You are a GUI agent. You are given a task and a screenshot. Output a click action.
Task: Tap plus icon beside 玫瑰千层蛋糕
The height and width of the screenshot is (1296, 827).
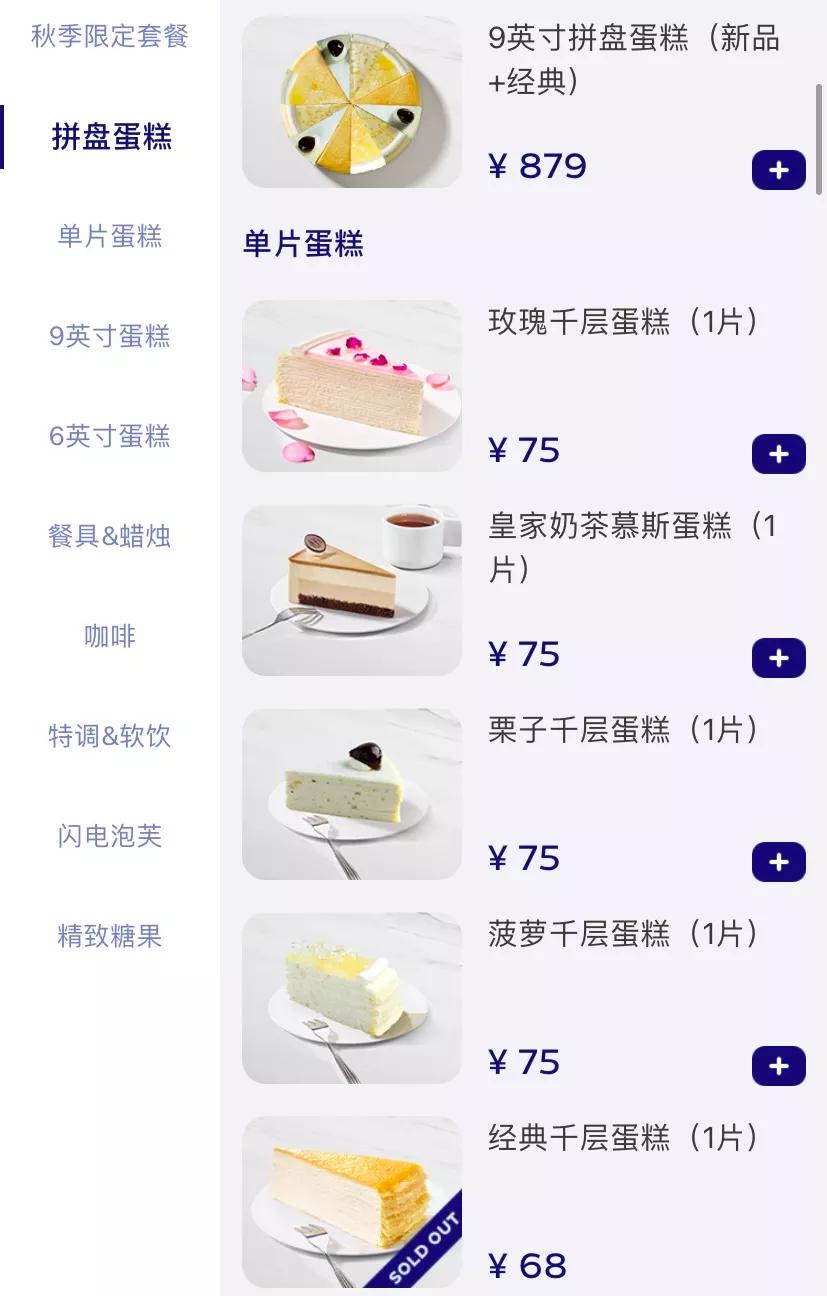[779, 454]
